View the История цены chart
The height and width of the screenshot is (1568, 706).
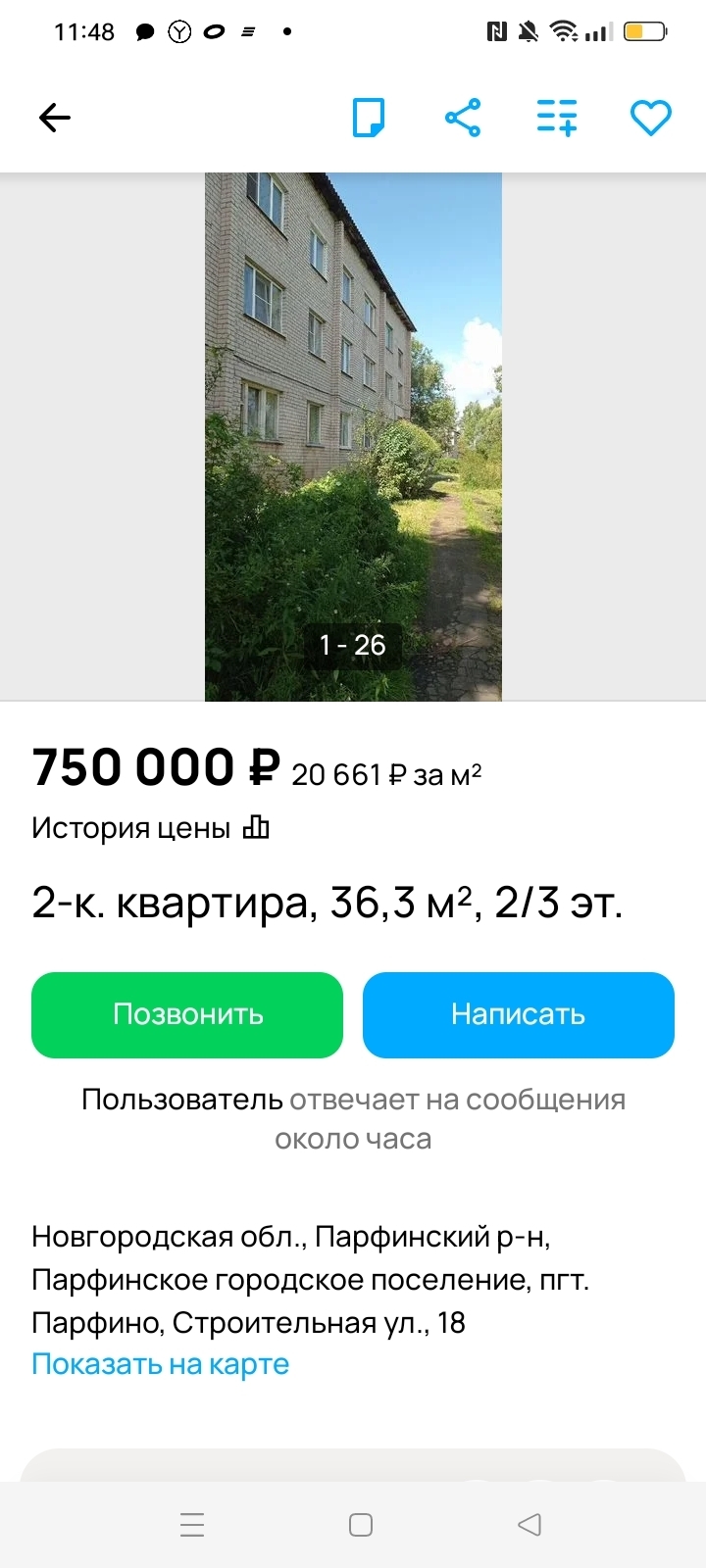150,828
